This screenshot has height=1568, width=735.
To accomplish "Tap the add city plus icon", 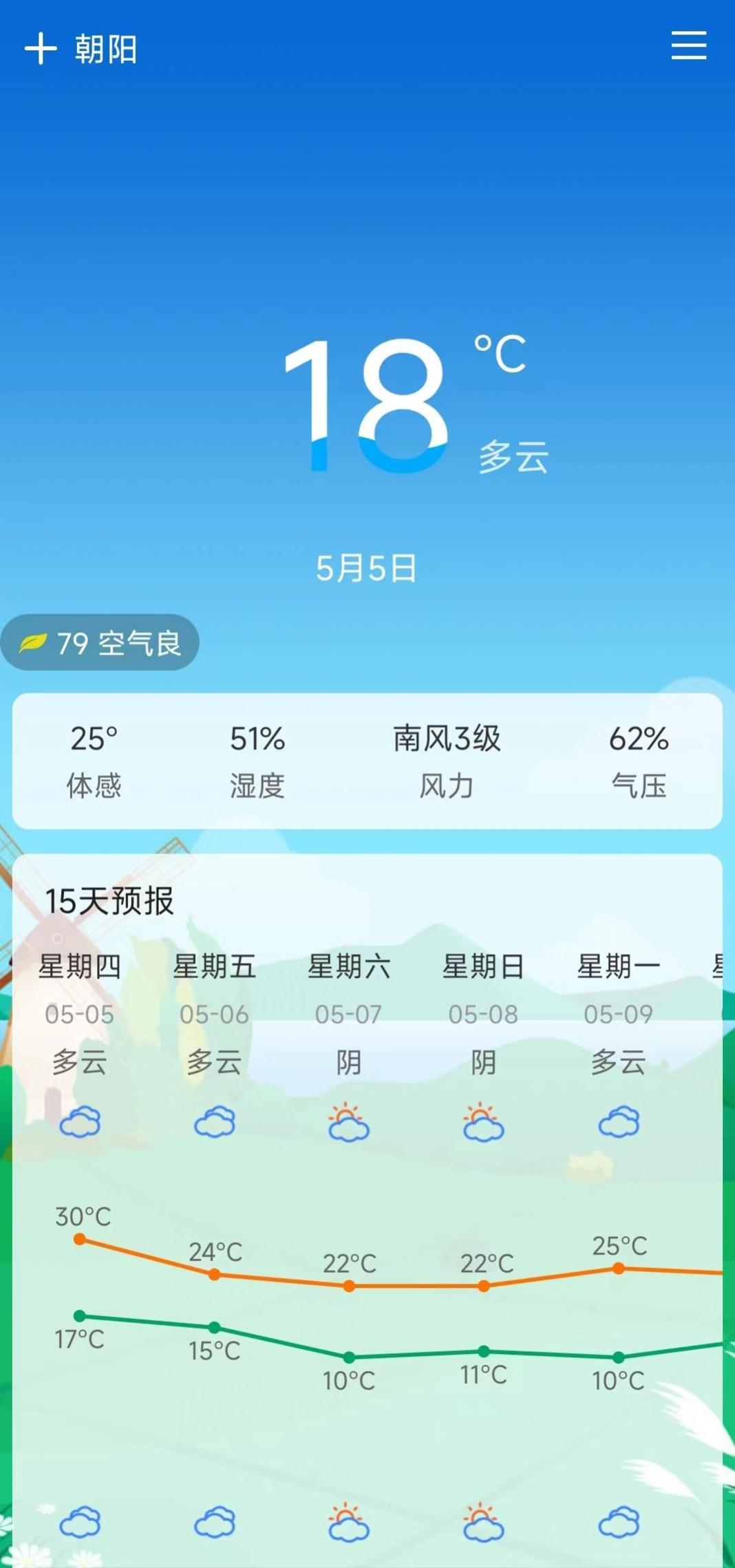I will click(x=41, y=48).
